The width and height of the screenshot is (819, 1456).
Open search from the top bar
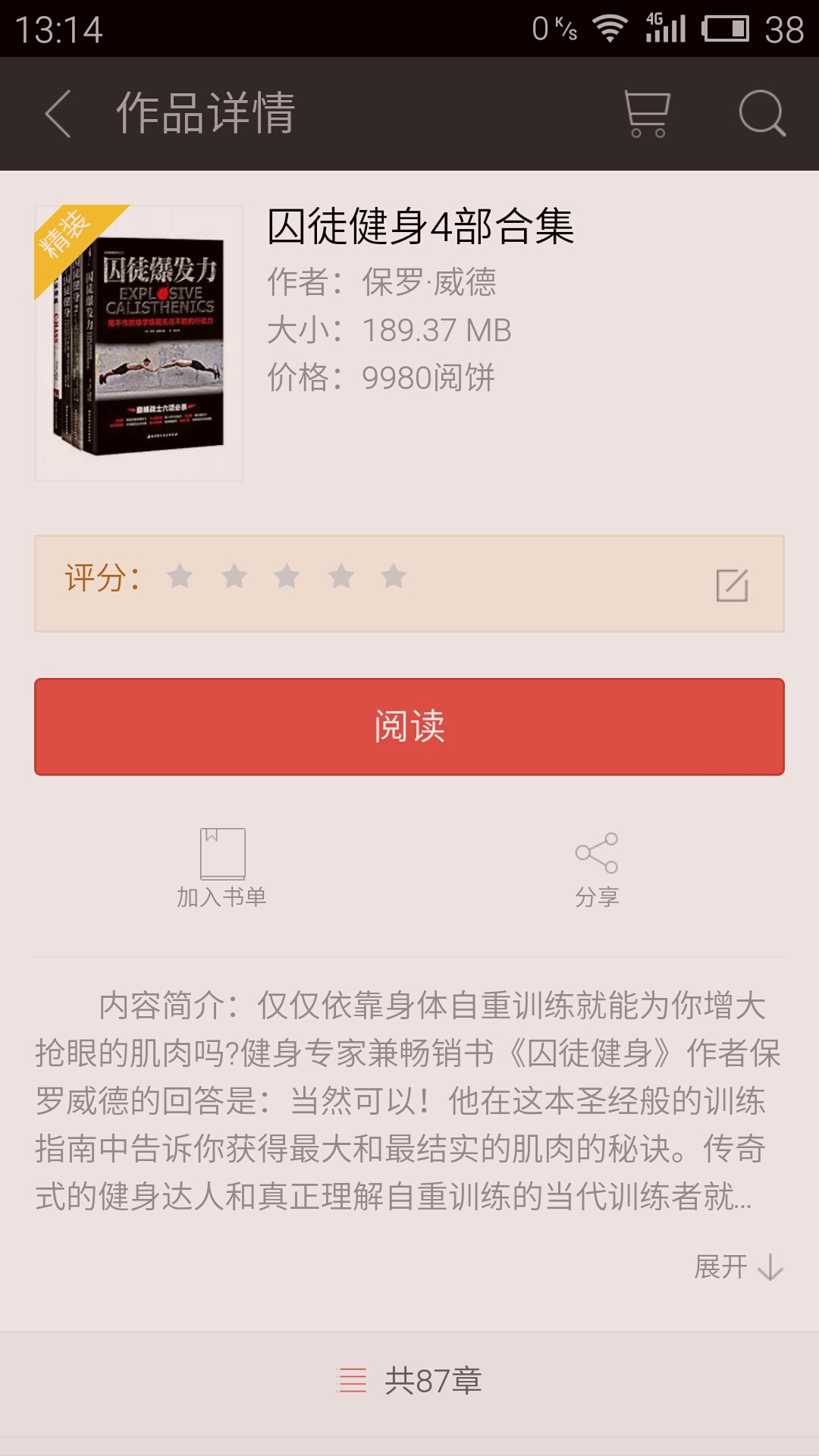[x=762, y=114]
